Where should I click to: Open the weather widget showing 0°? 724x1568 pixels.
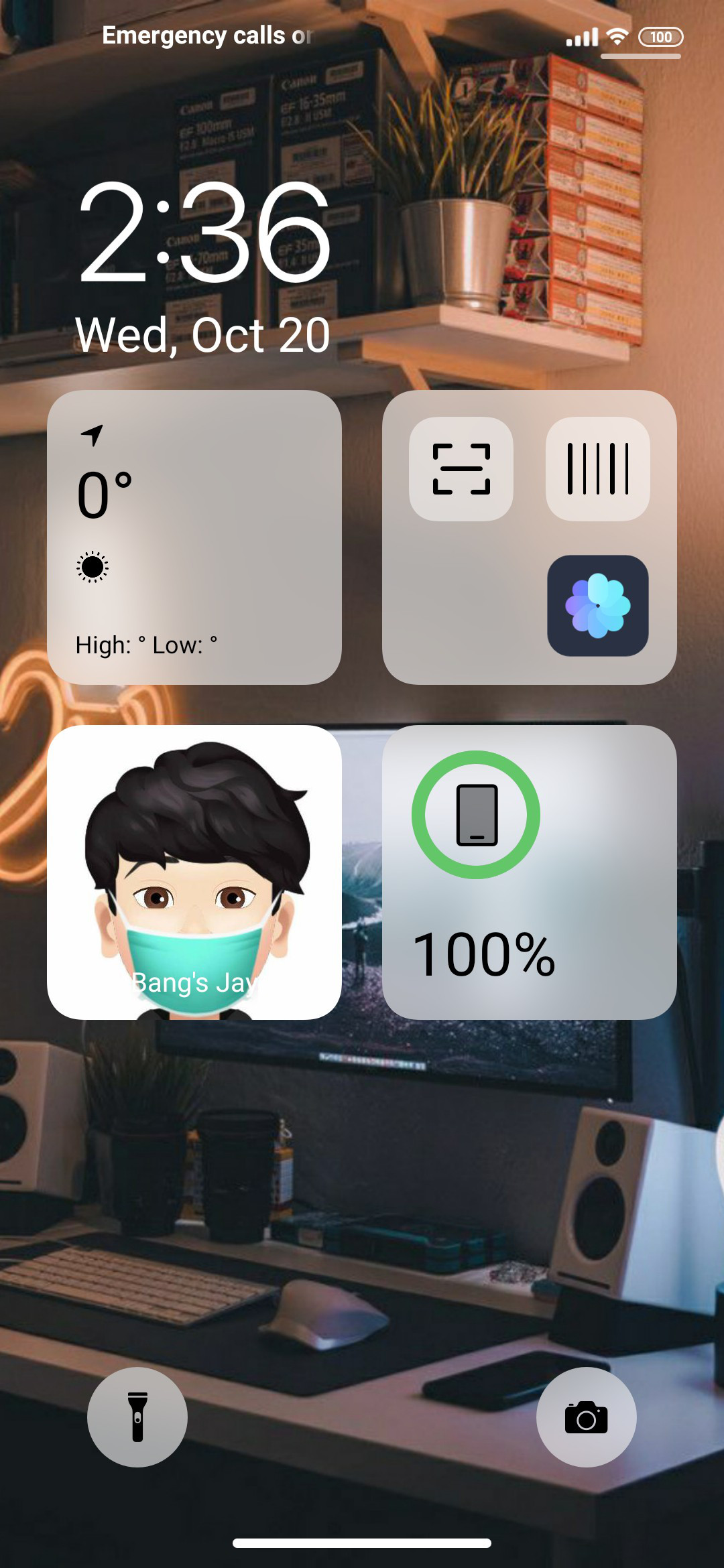click(x=194, y=537)
